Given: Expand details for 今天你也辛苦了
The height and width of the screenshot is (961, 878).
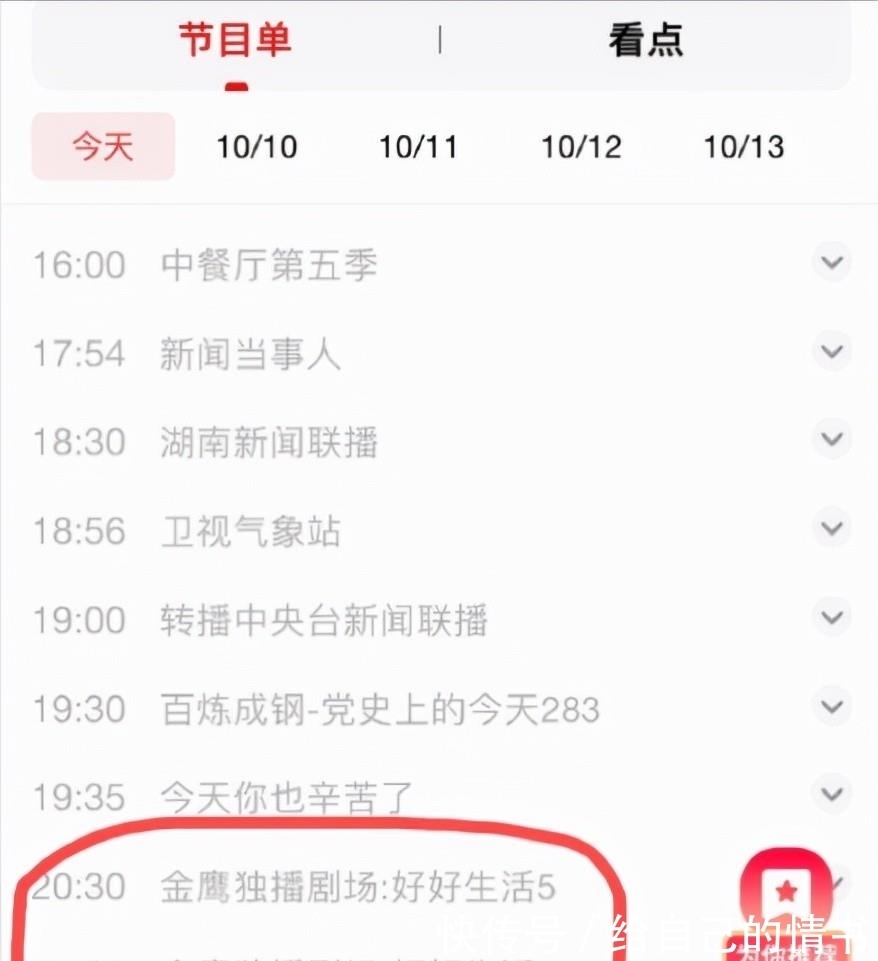Looking at the screenshot, I should click(x=831, y=795).
